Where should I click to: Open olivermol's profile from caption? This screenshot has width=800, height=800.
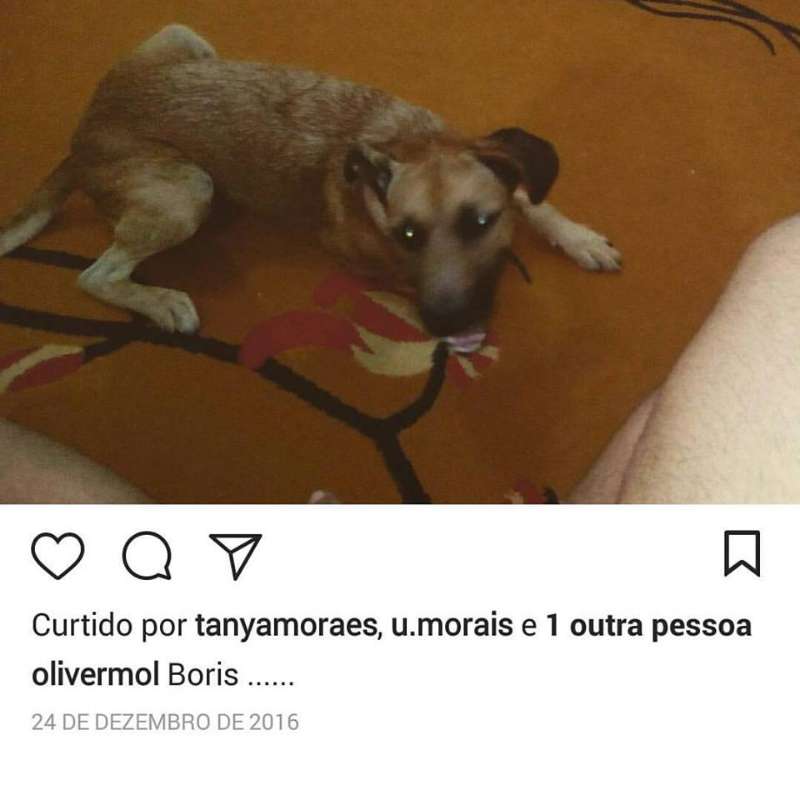tap(95, 675)
